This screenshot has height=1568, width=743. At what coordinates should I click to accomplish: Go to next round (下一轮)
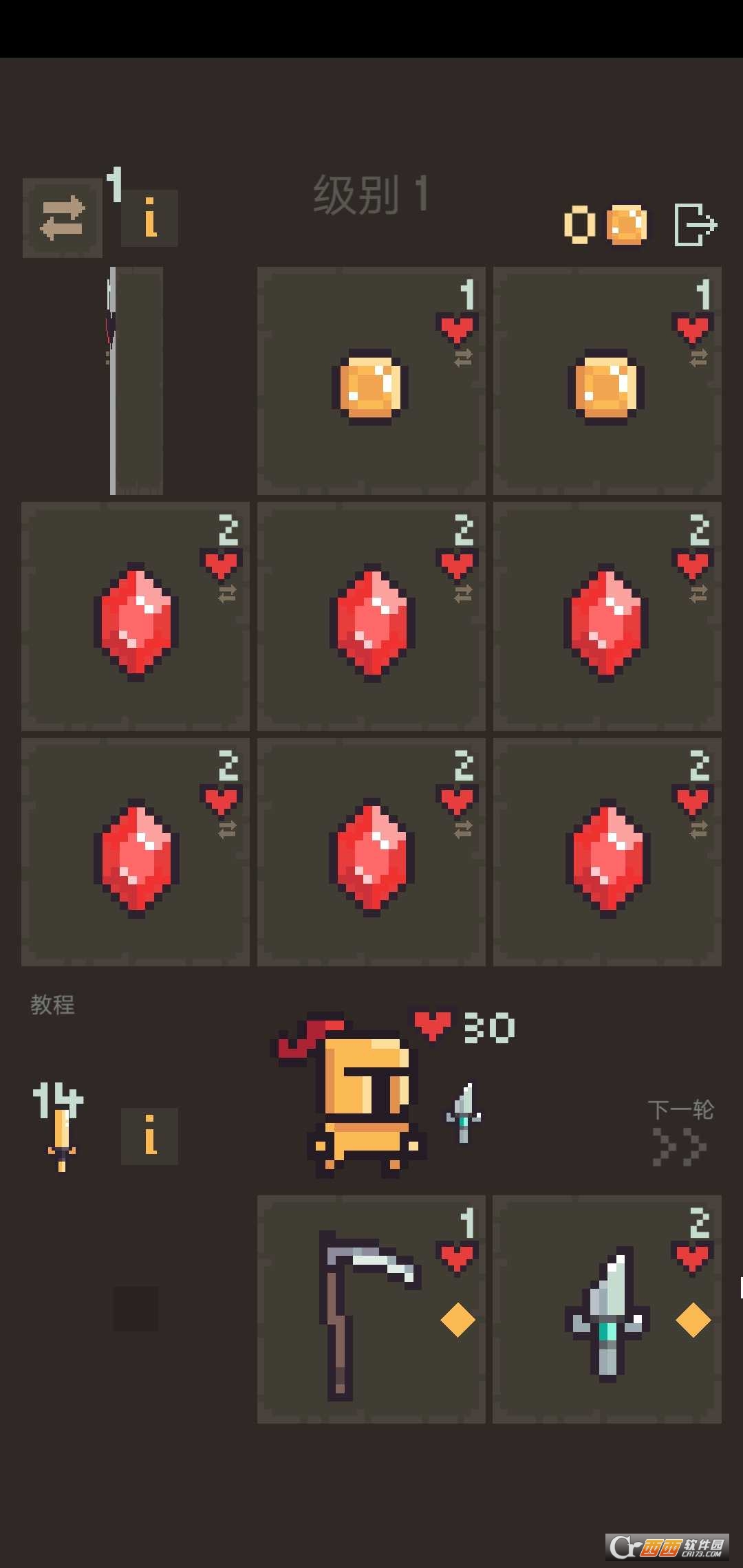tap(680, 1132)
